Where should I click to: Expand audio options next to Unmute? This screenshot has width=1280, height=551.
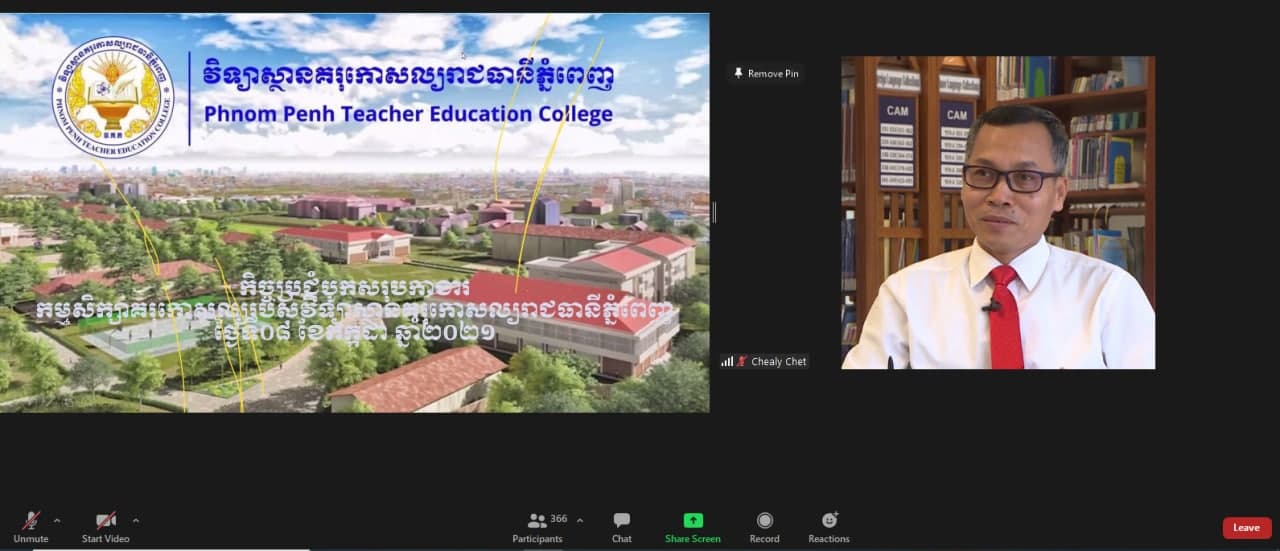[x=57, y=520]
